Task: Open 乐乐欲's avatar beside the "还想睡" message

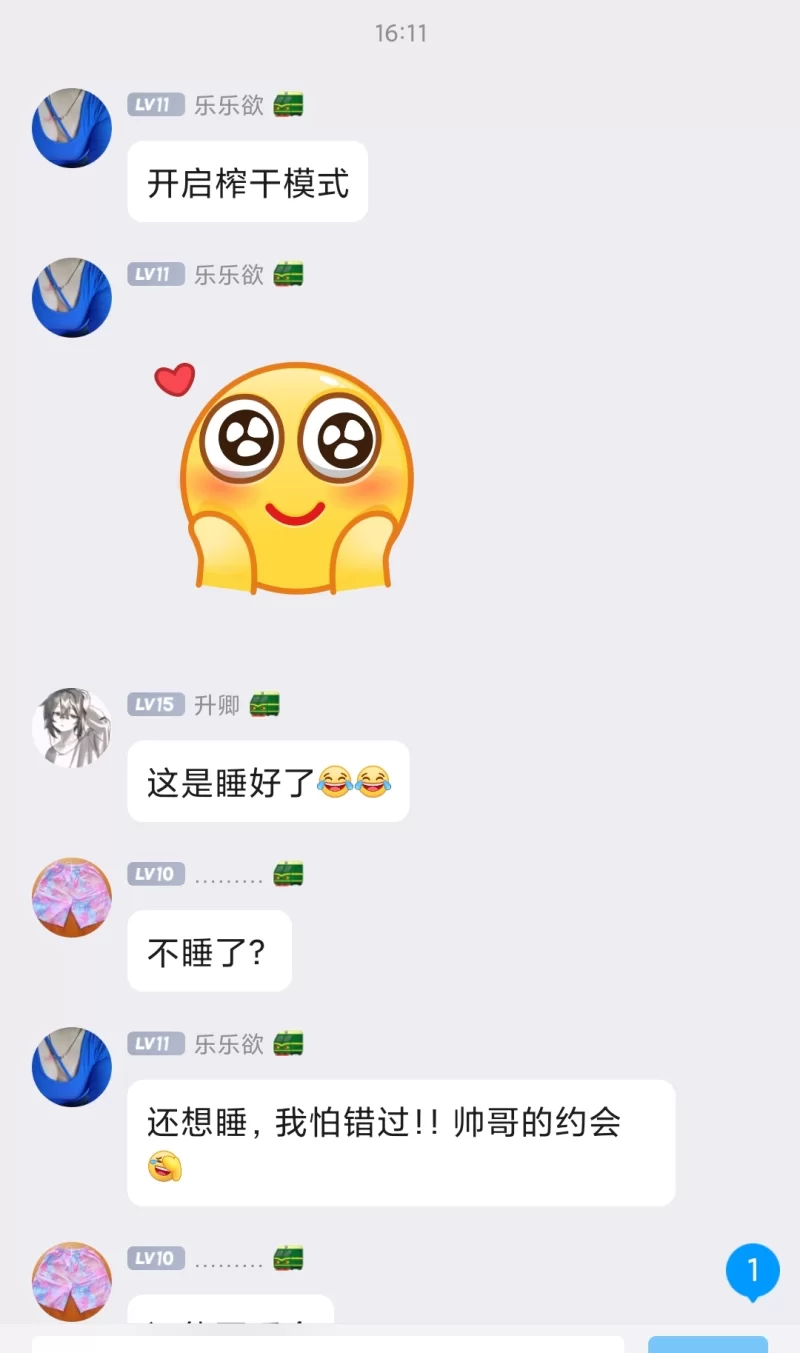Action: pos(72,1067)
